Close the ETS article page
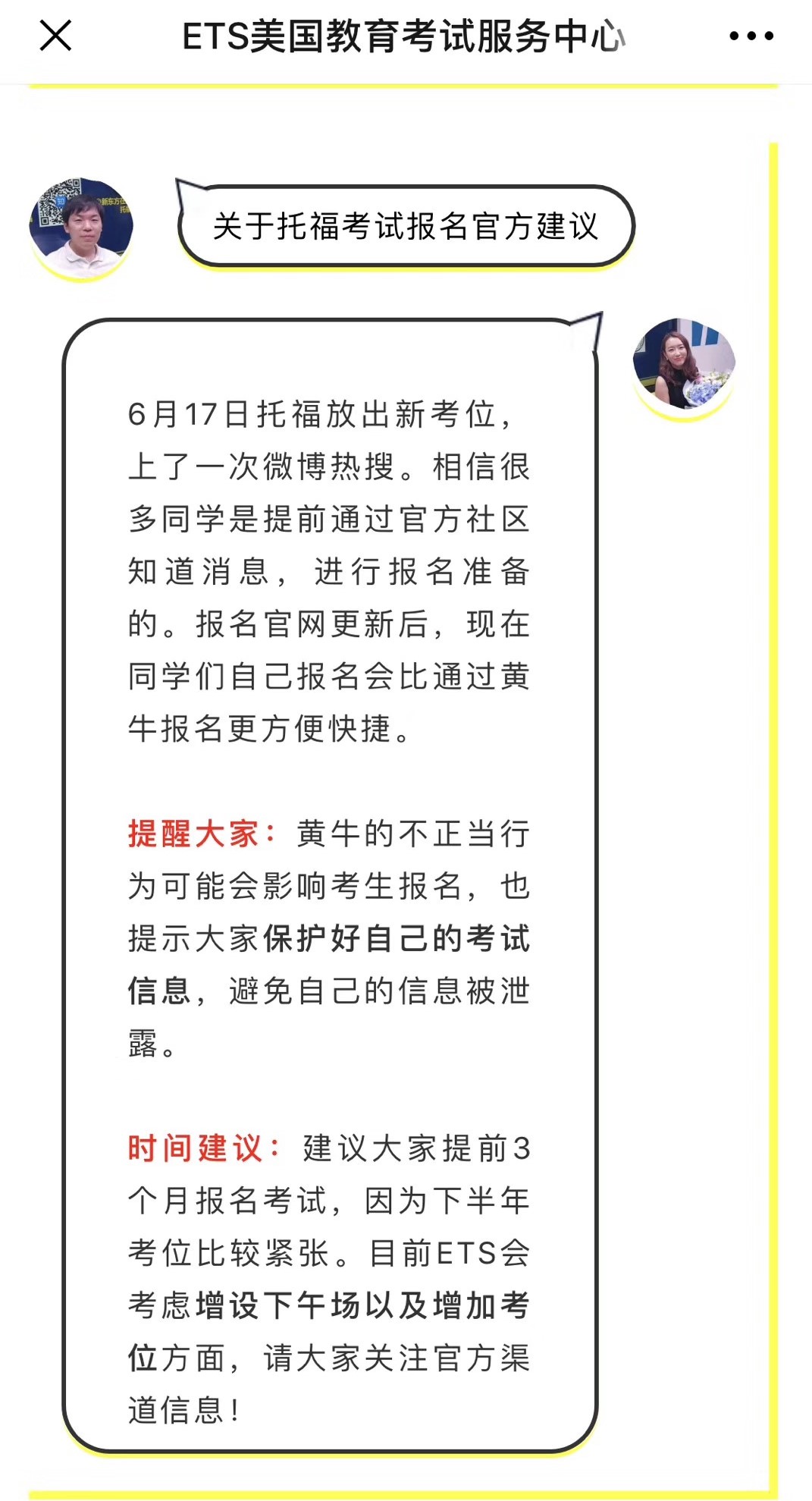 (55, 36)
